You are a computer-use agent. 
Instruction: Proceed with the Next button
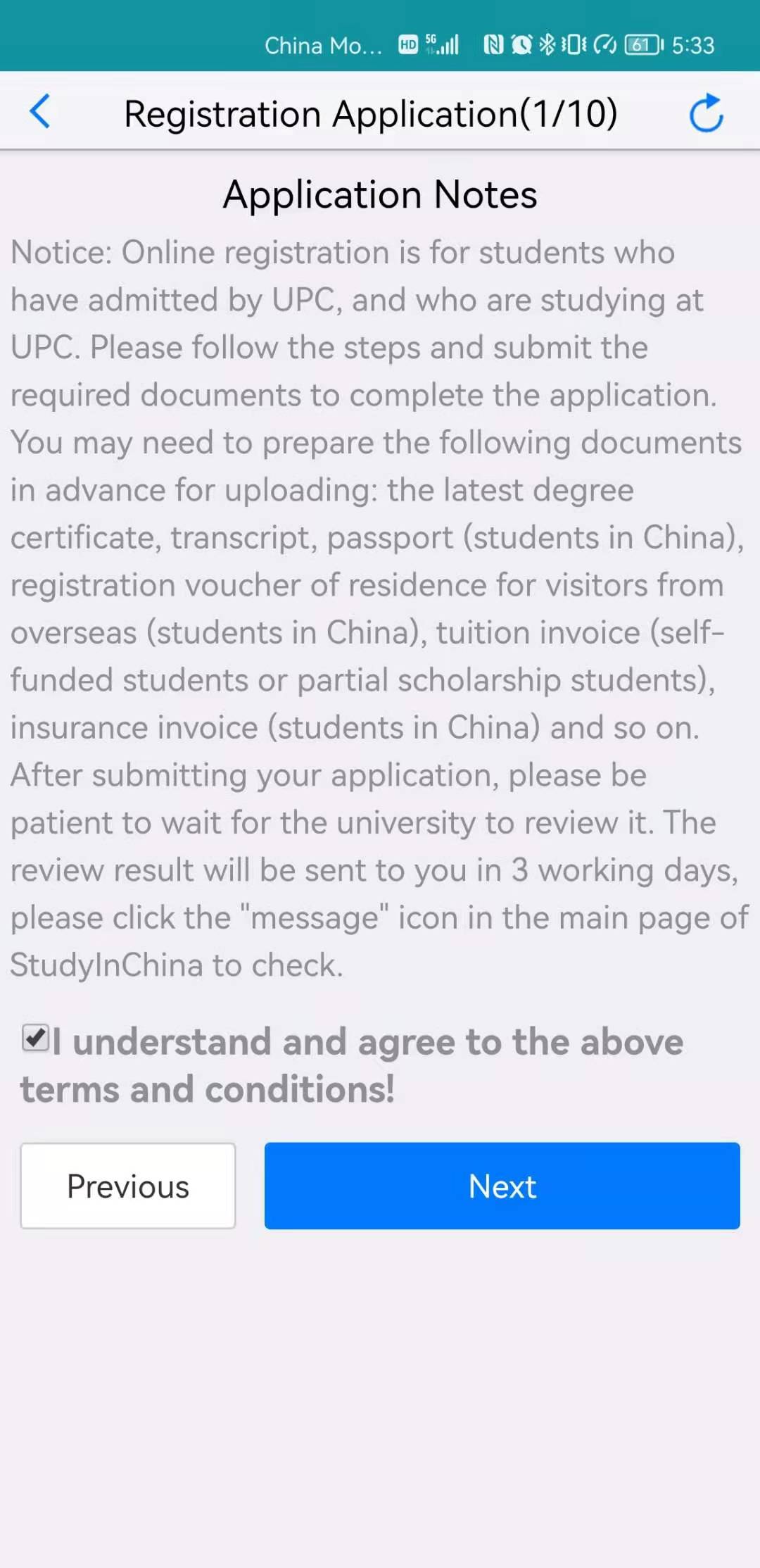click(x=502, y=1186)
